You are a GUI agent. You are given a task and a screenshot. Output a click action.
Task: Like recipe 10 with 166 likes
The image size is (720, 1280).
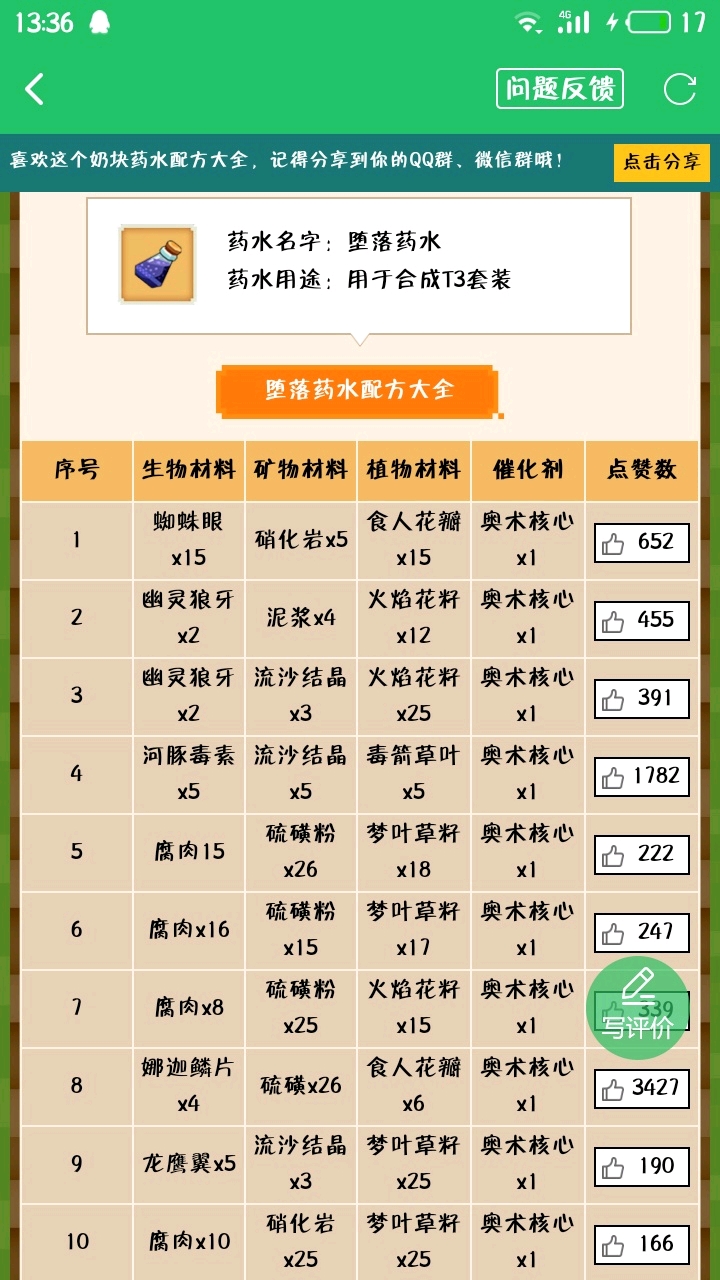642,1244
